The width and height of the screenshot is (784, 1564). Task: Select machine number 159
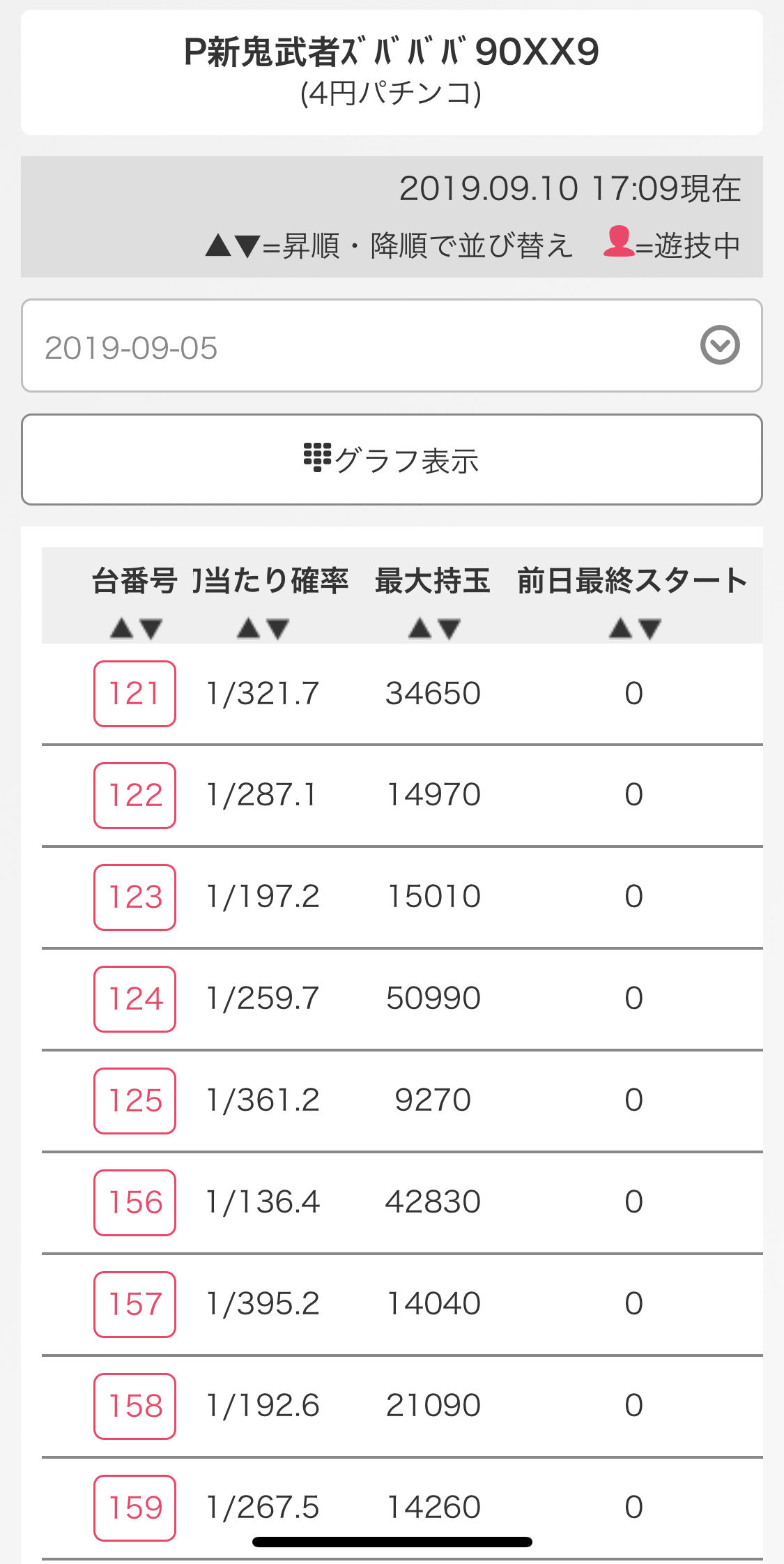tap(134, 1508)
